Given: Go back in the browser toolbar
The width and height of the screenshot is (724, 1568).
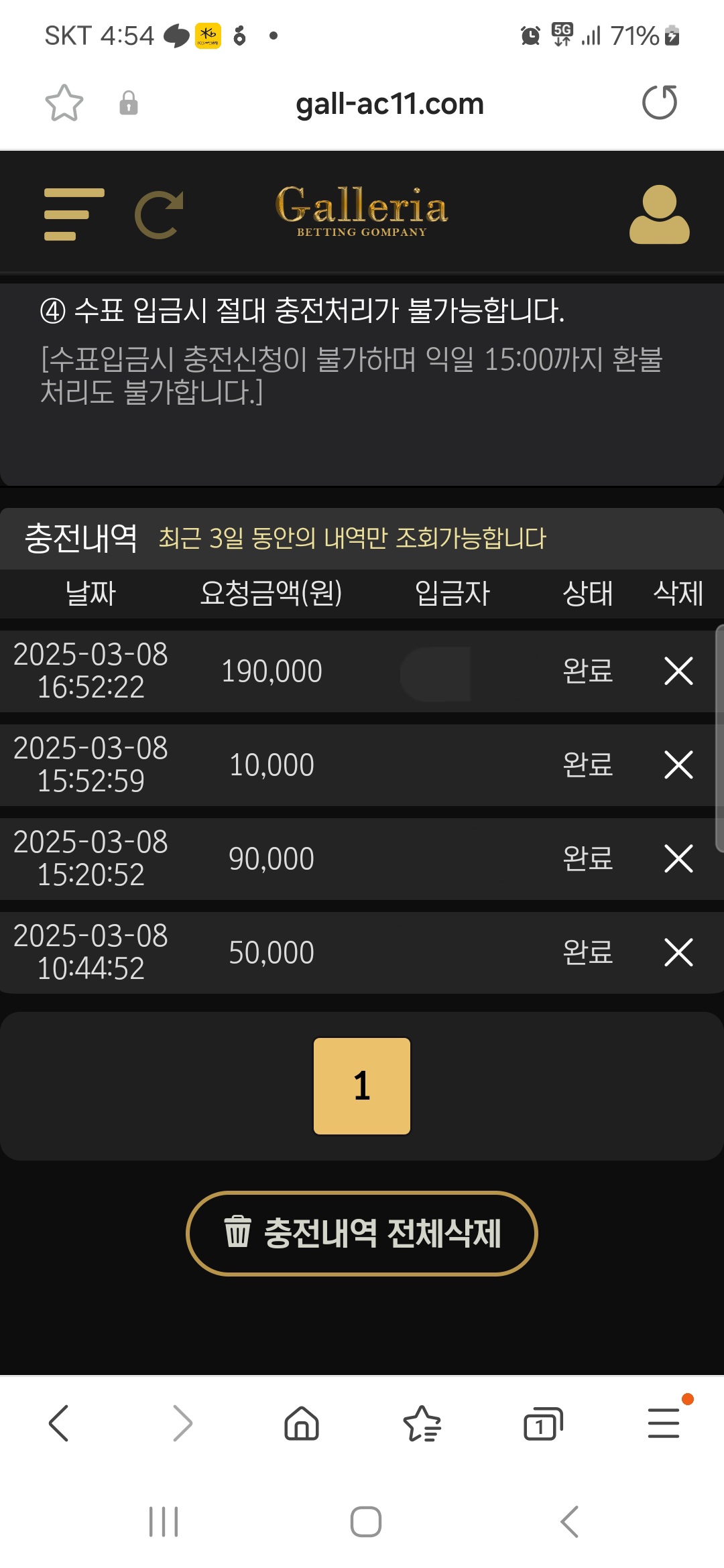Looking at the screenshot, I should click(59, 1423).
